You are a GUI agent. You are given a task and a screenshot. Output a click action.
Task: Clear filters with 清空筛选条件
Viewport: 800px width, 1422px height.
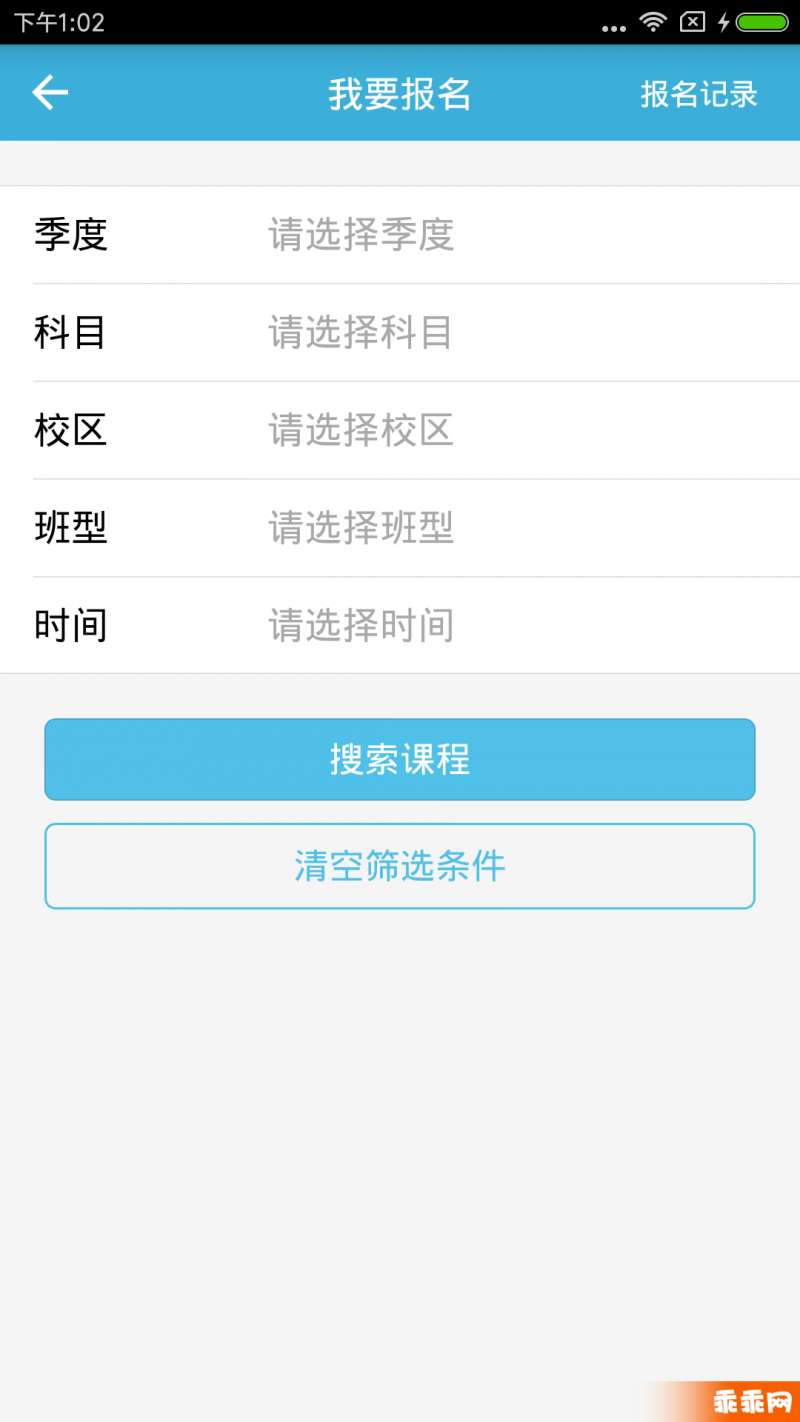(400, 866)
